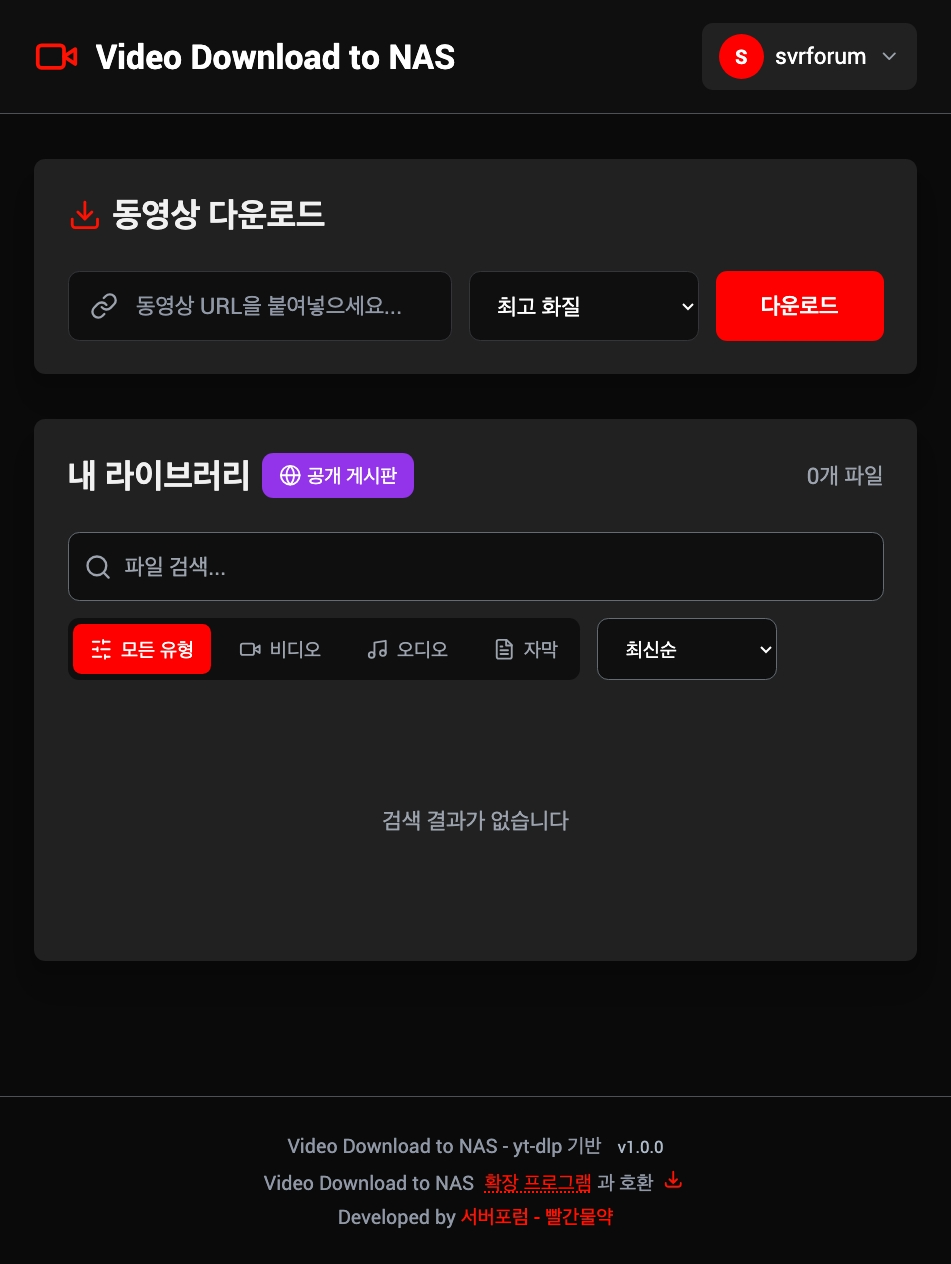Open the 확장 프로그램 link
The width and height of the screenshot is (951, 1264).
[537, 1183]
